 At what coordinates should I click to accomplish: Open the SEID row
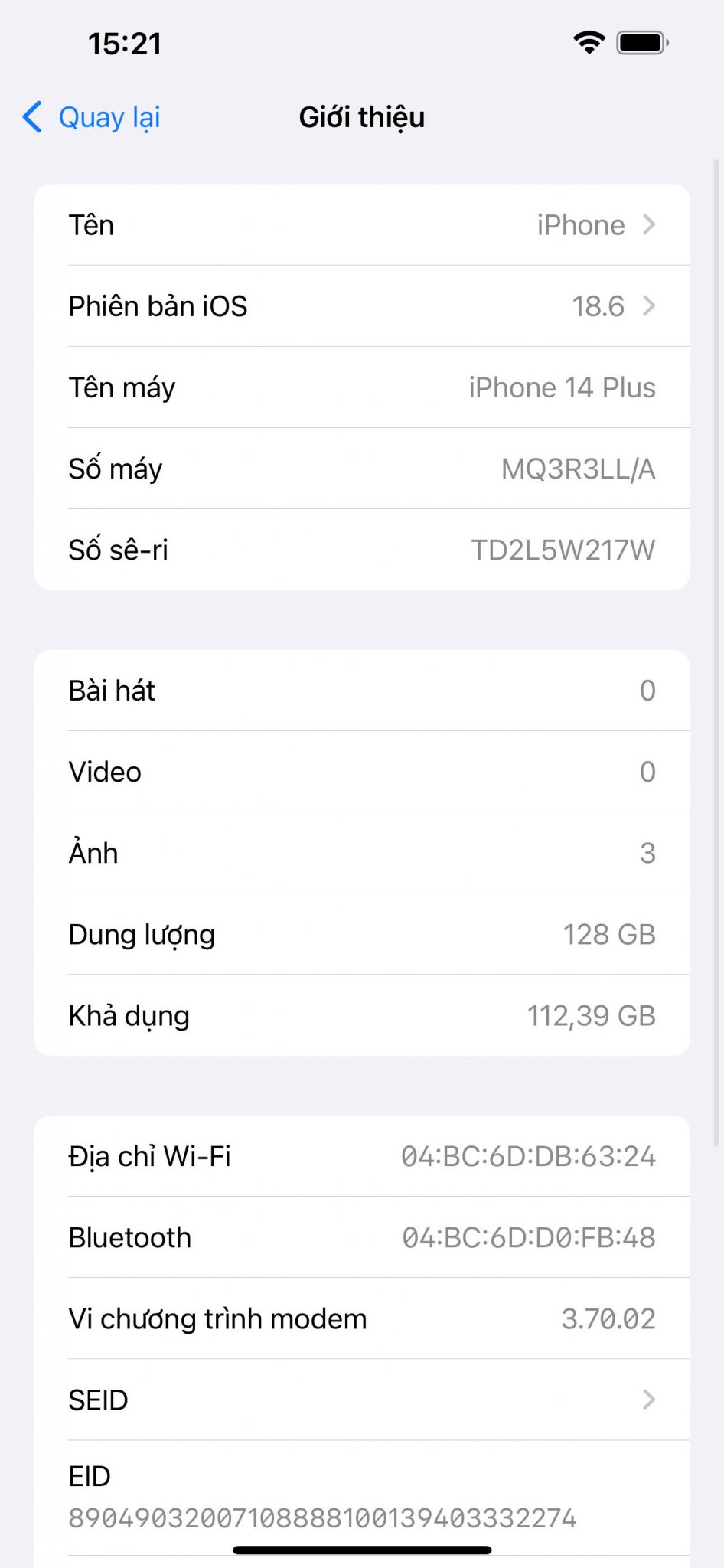(x=362, y=1400)
